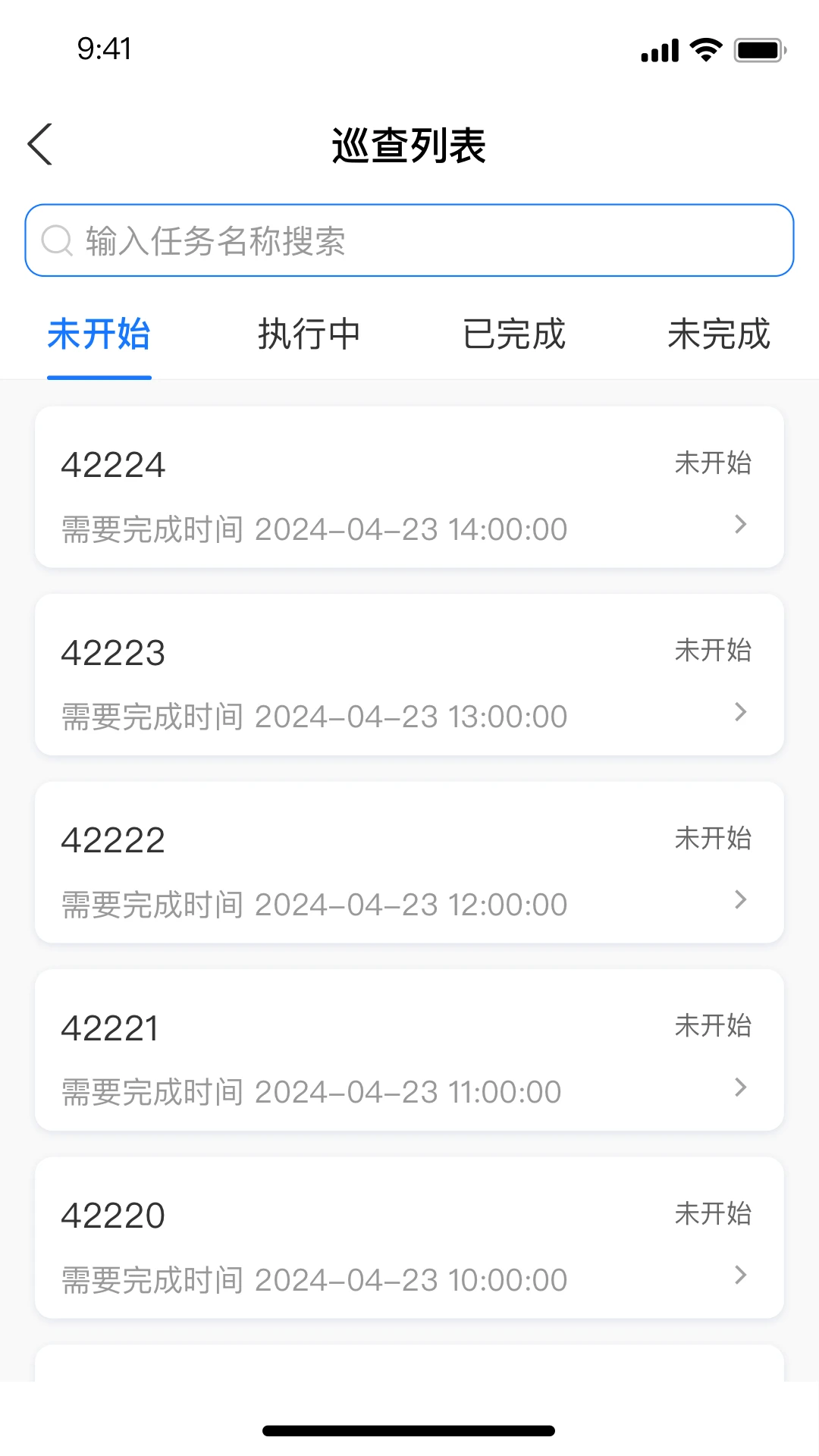
Task: Open task card 42223
Action: pos(409,677)
